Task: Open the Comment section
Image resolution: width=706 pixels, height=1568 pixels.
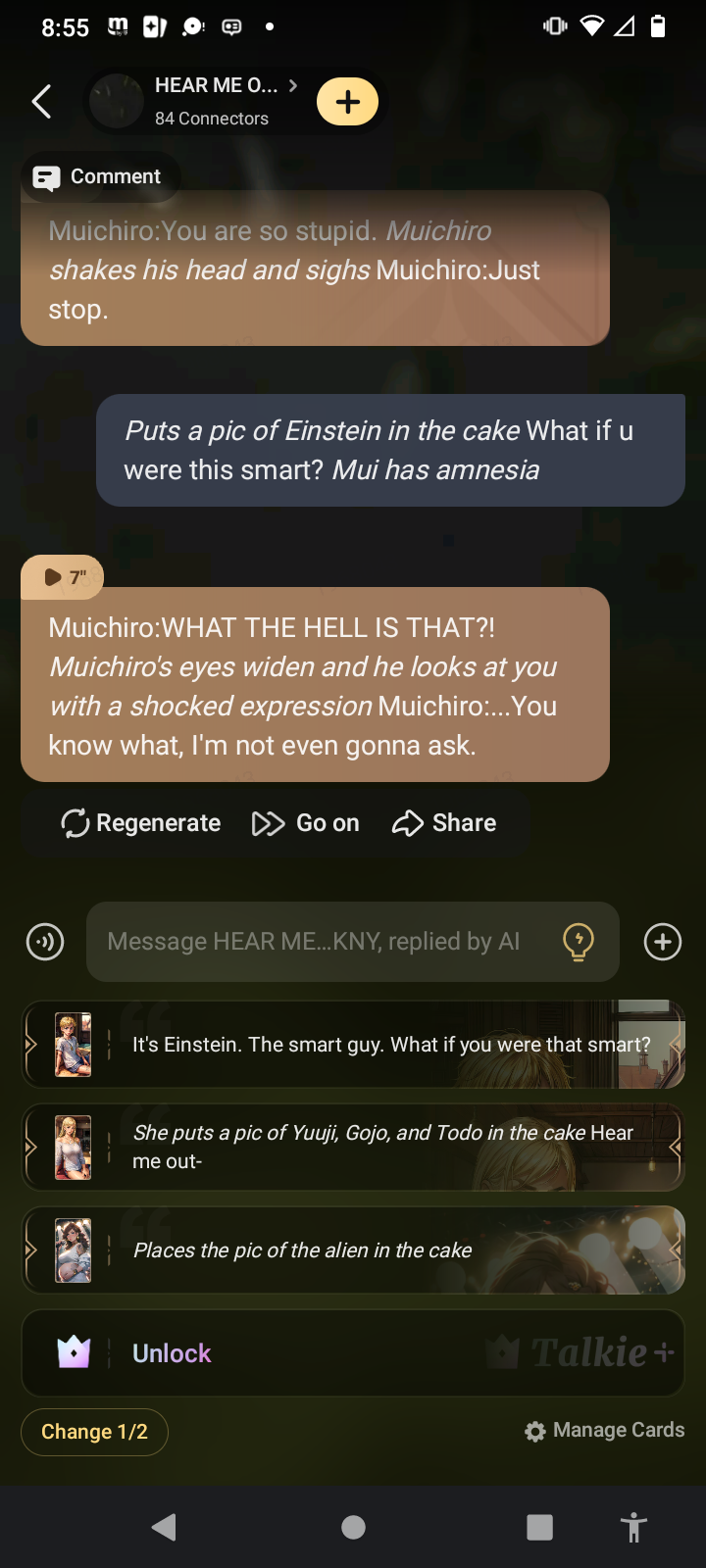Action: tap(98, 176)
